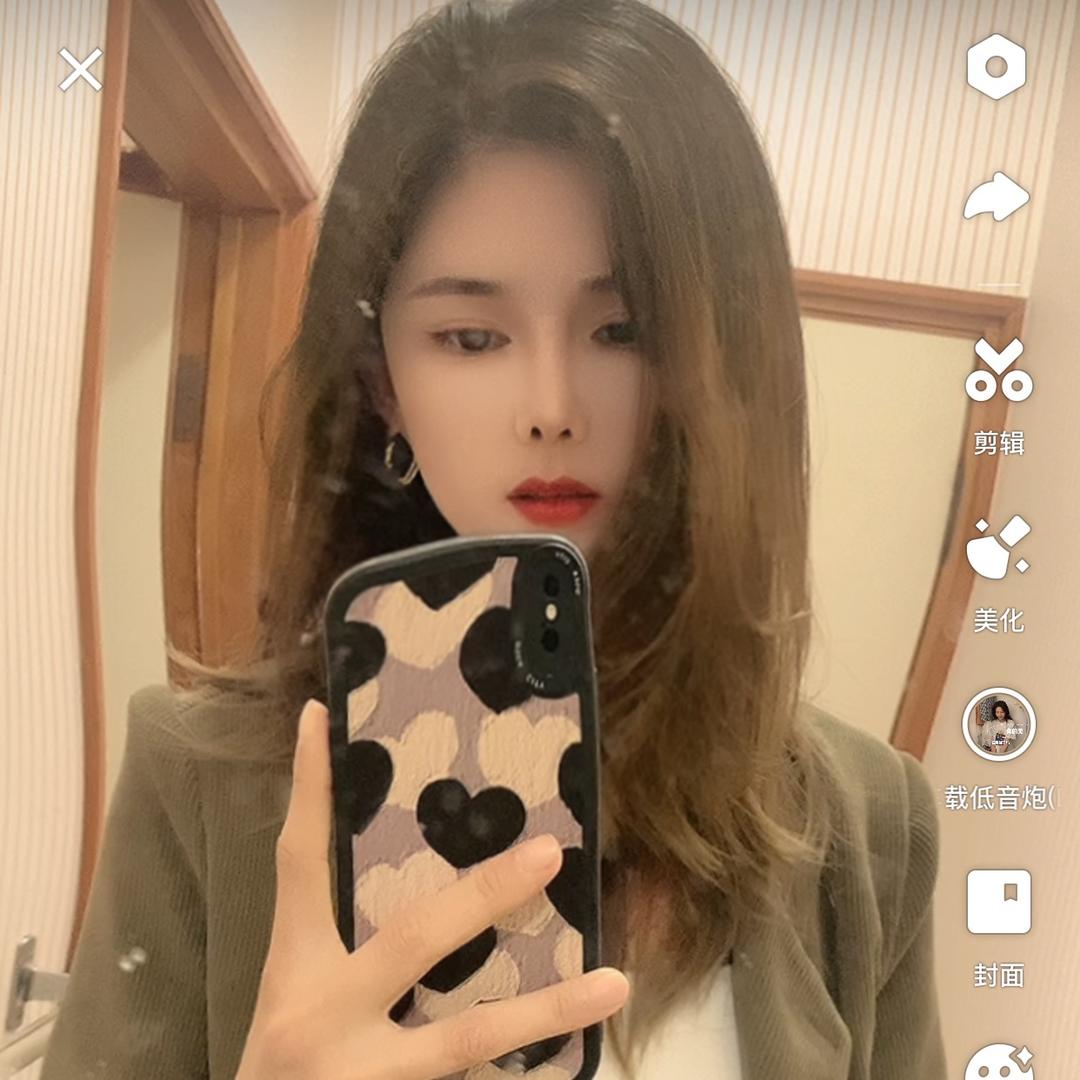Open the hexagon settings icon
The image size is (1080, 1080).
coord(996,67)
